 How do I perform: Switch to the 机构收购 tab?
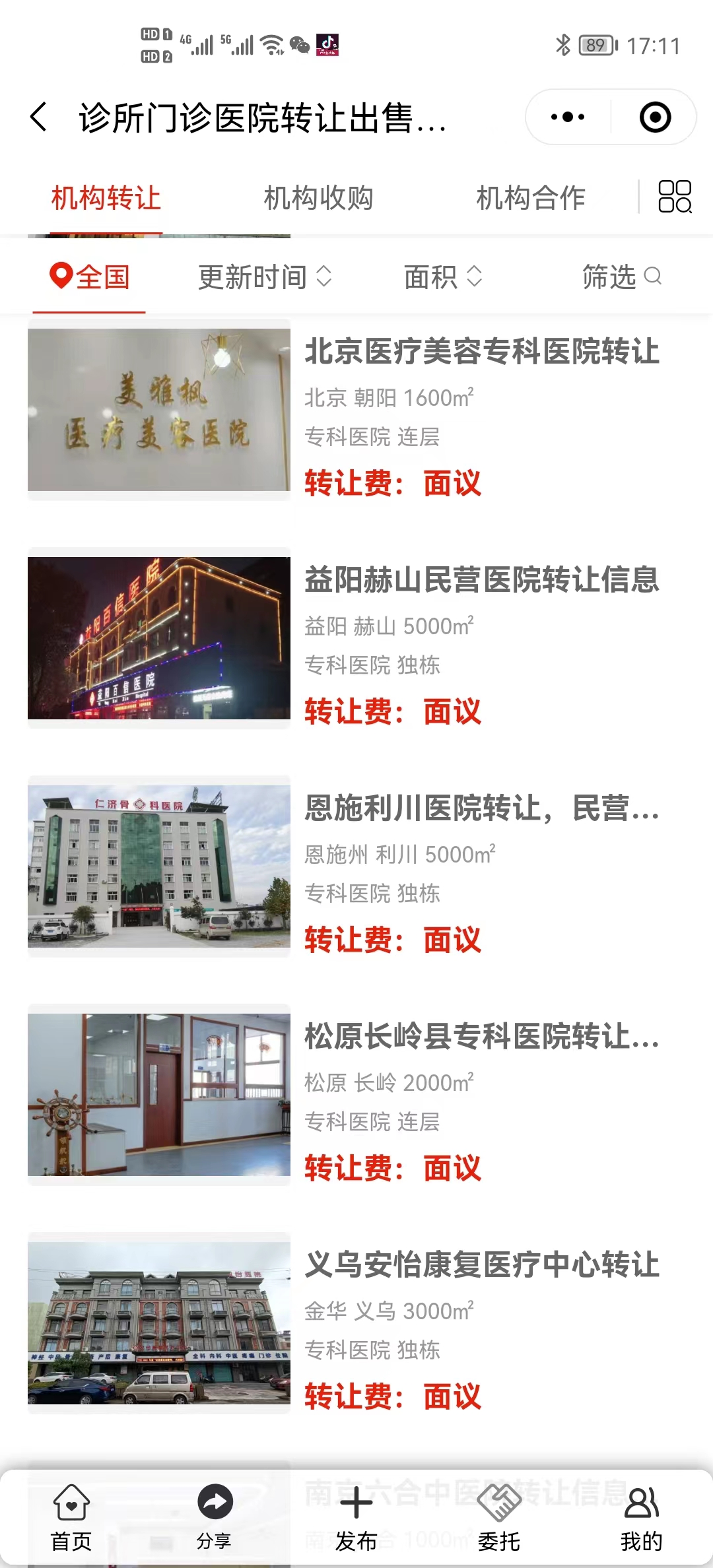tap(319, 198)
